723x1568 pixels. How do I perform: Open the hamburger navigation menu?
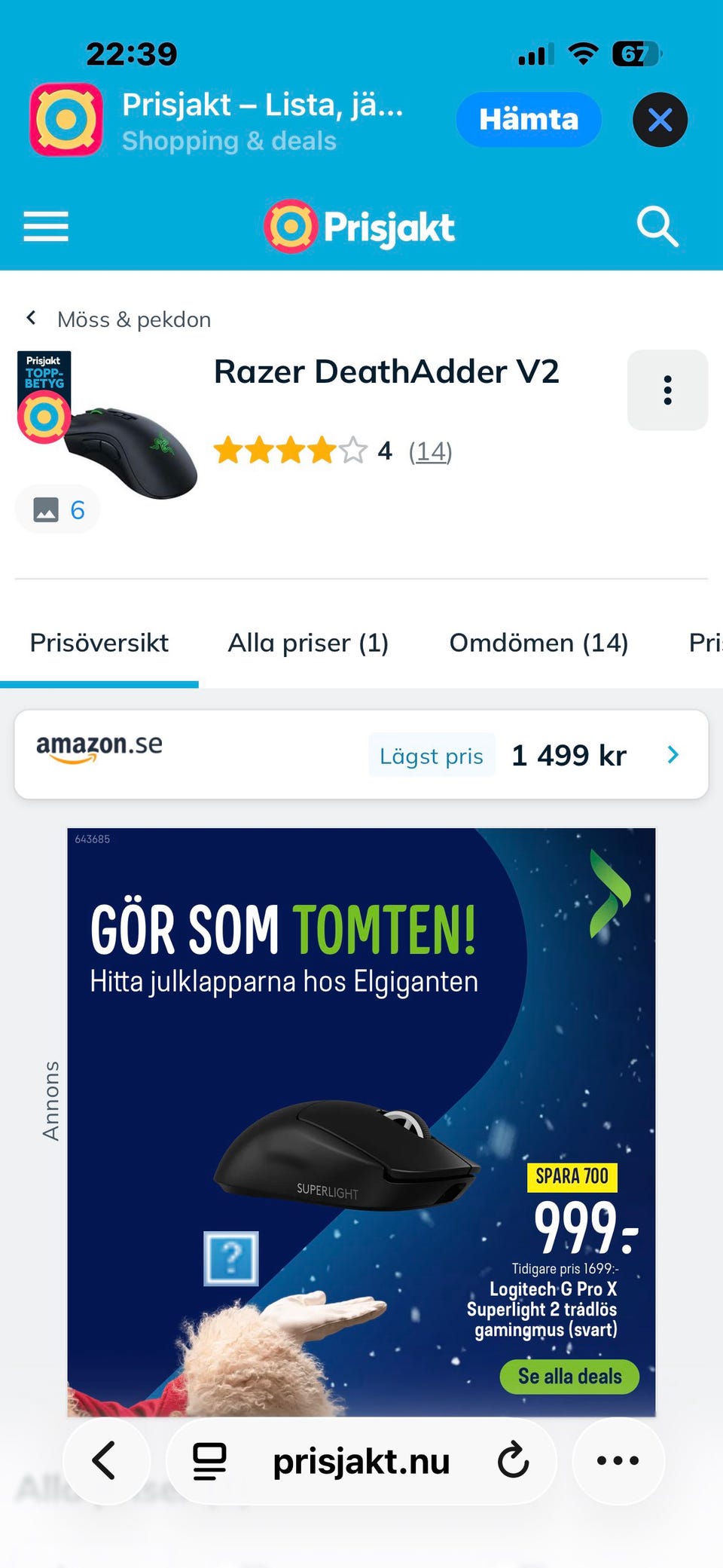[x=45, y=226]
